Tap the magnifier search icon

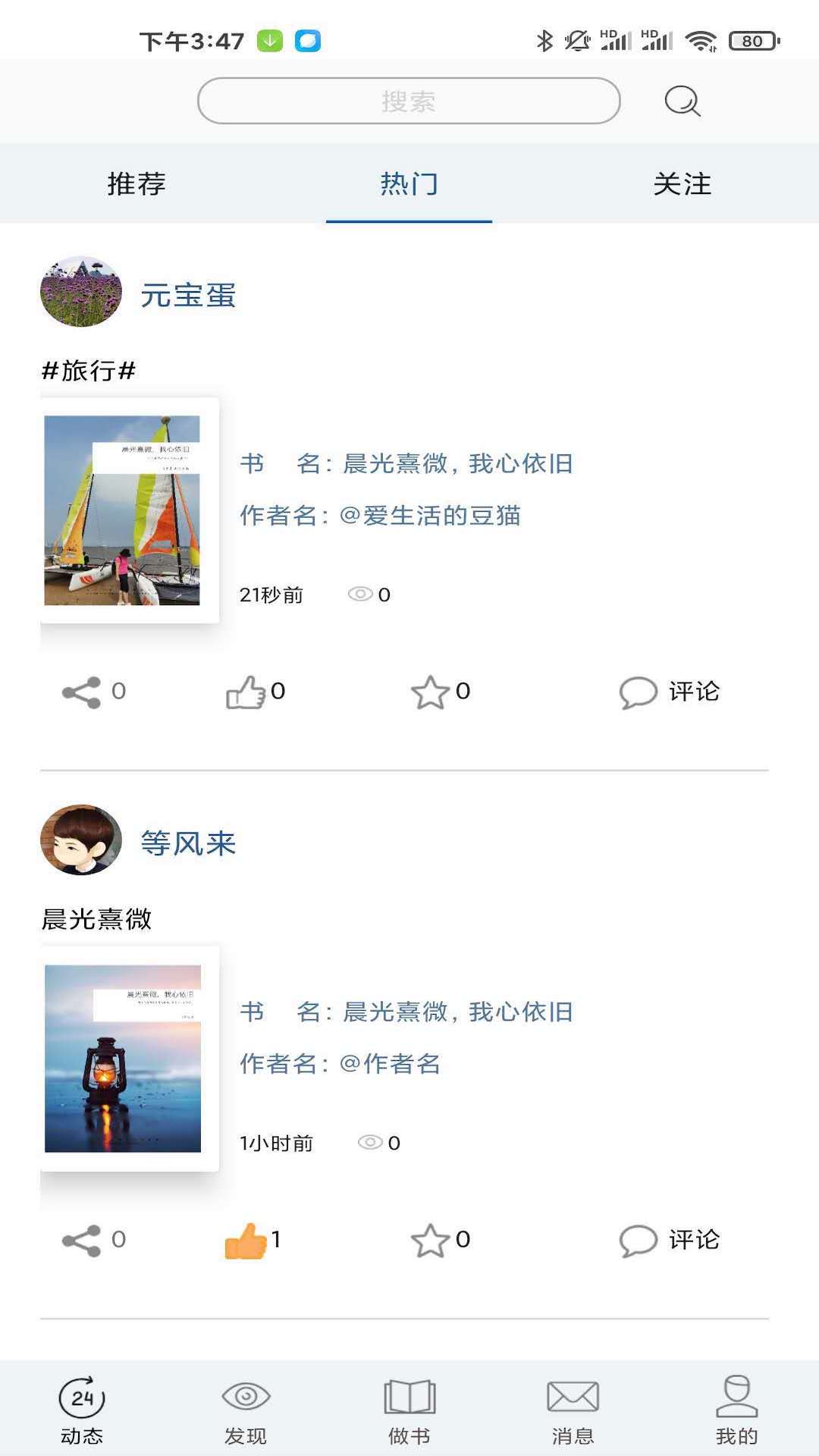pos(682,101)
